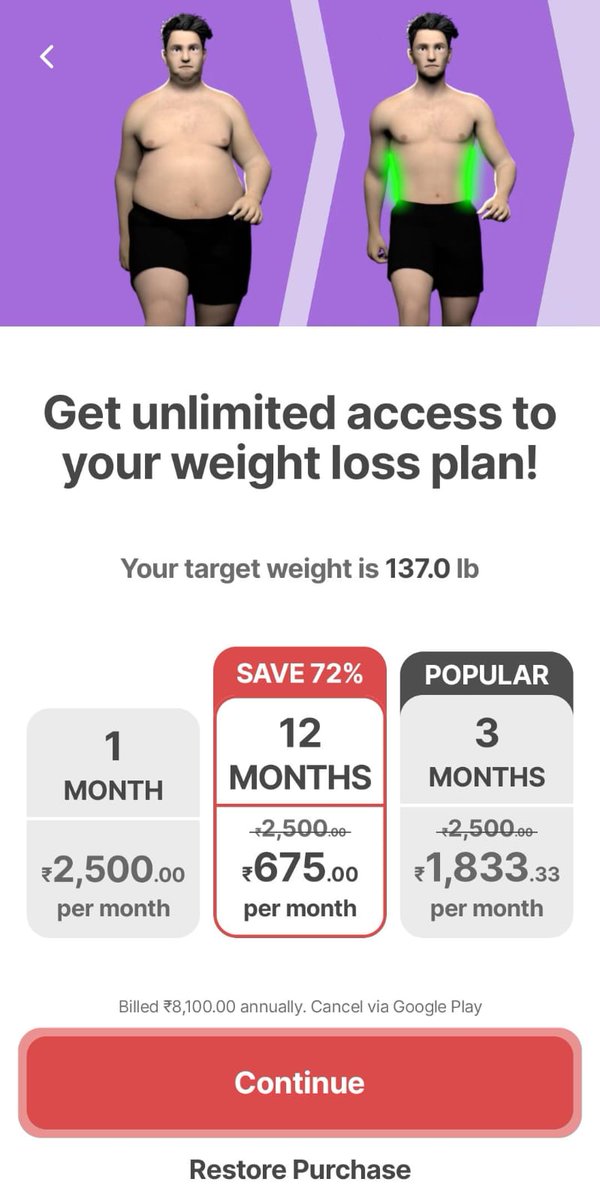Select the 1 month plan

[x=113, y=823]
